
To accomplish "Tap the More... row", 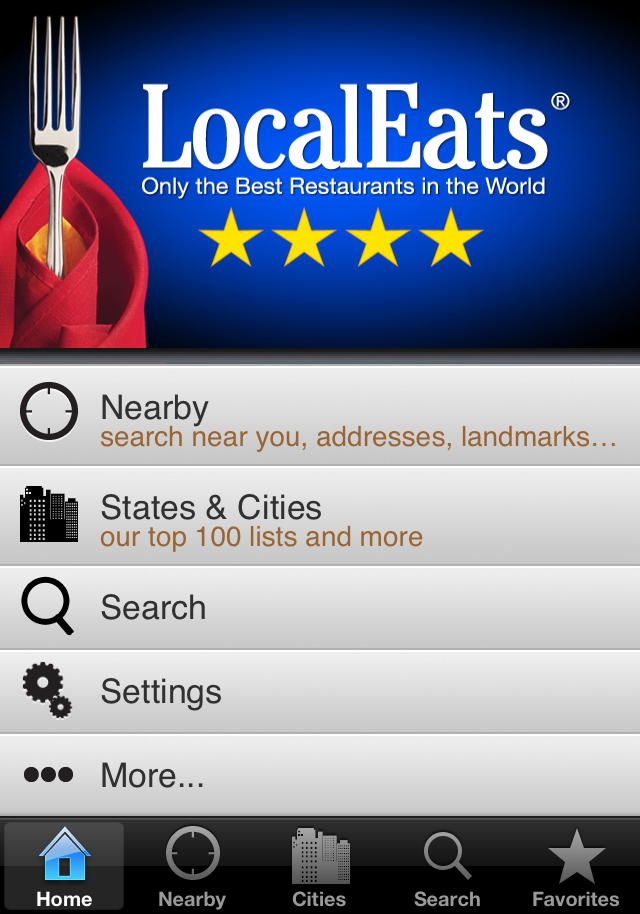I will [x=320, y=775].
